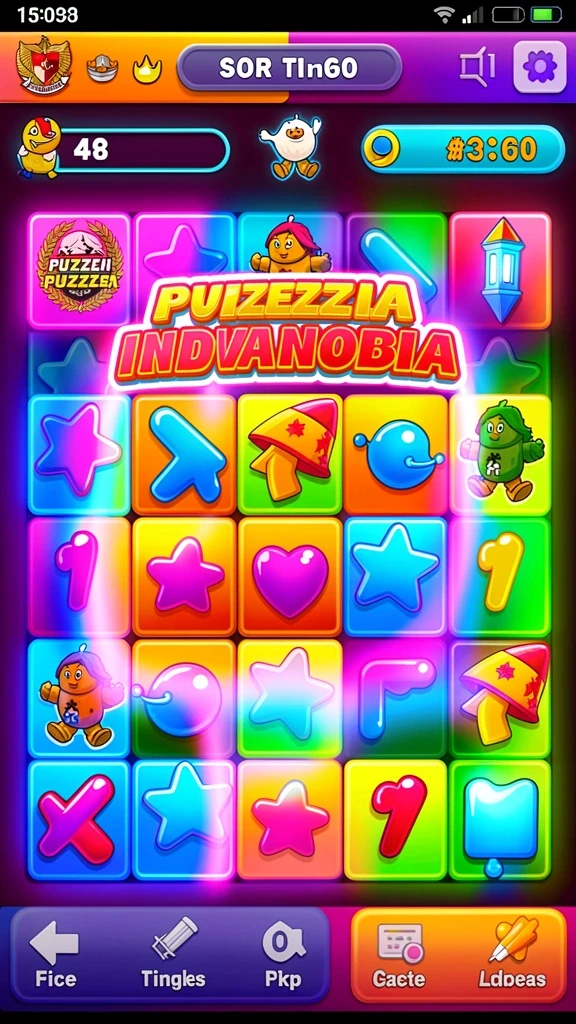Select the light blue popsicle tile
The width and height of the screenshot is (576, 1024).
[x=502, y=820]
